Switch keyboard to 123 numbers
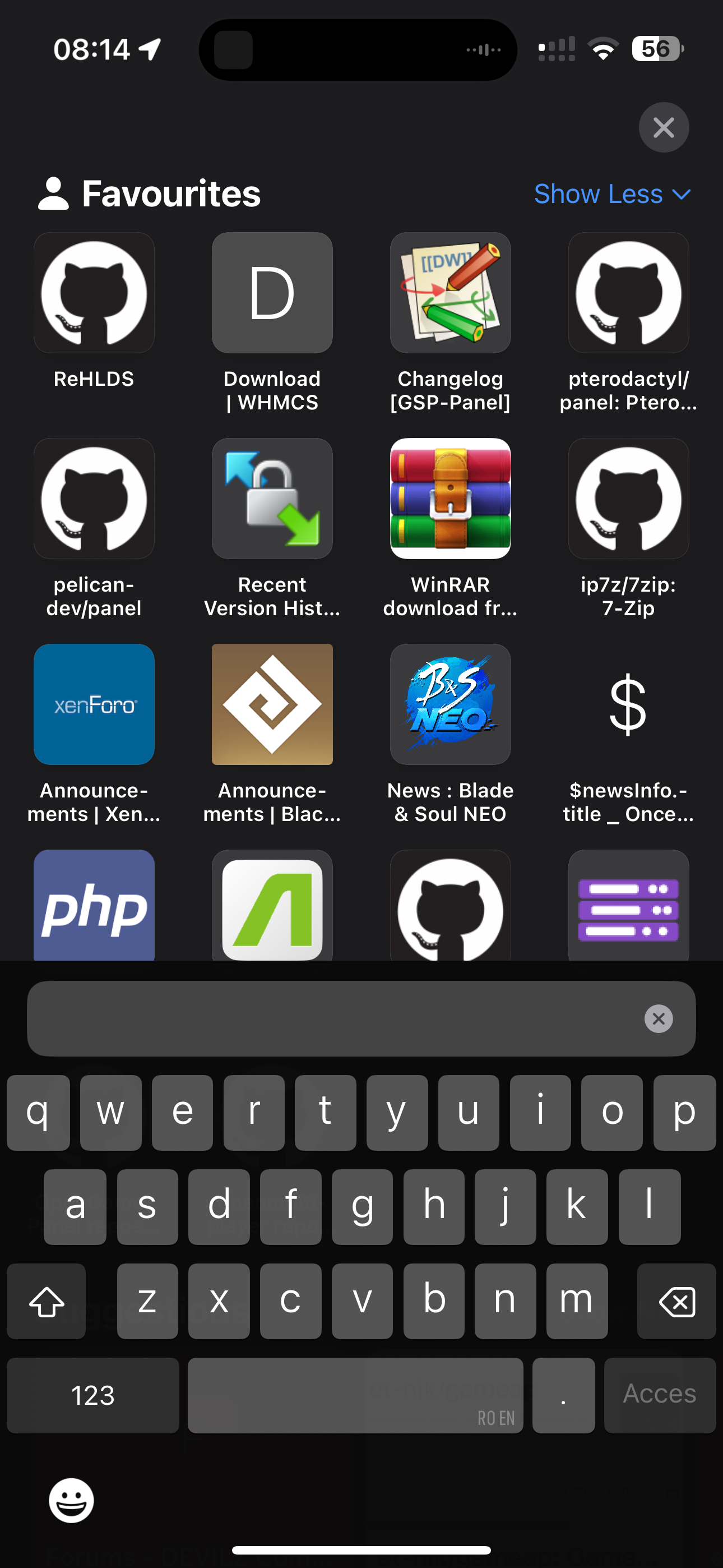Screen dimensions: 723x1568 (x=92, y=1395)
